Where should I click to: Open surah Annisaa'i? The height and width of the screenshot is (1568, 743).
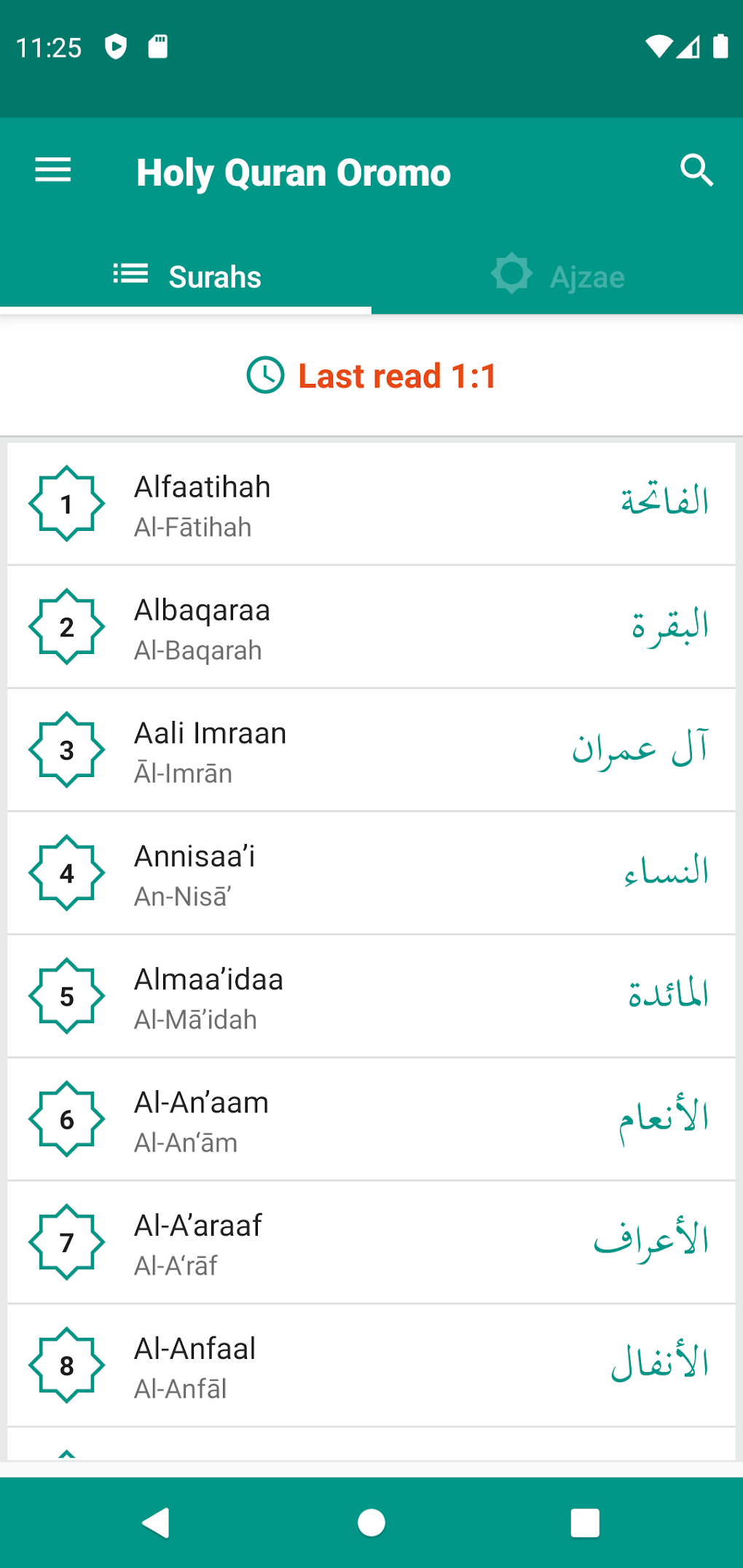click(371, 872)
